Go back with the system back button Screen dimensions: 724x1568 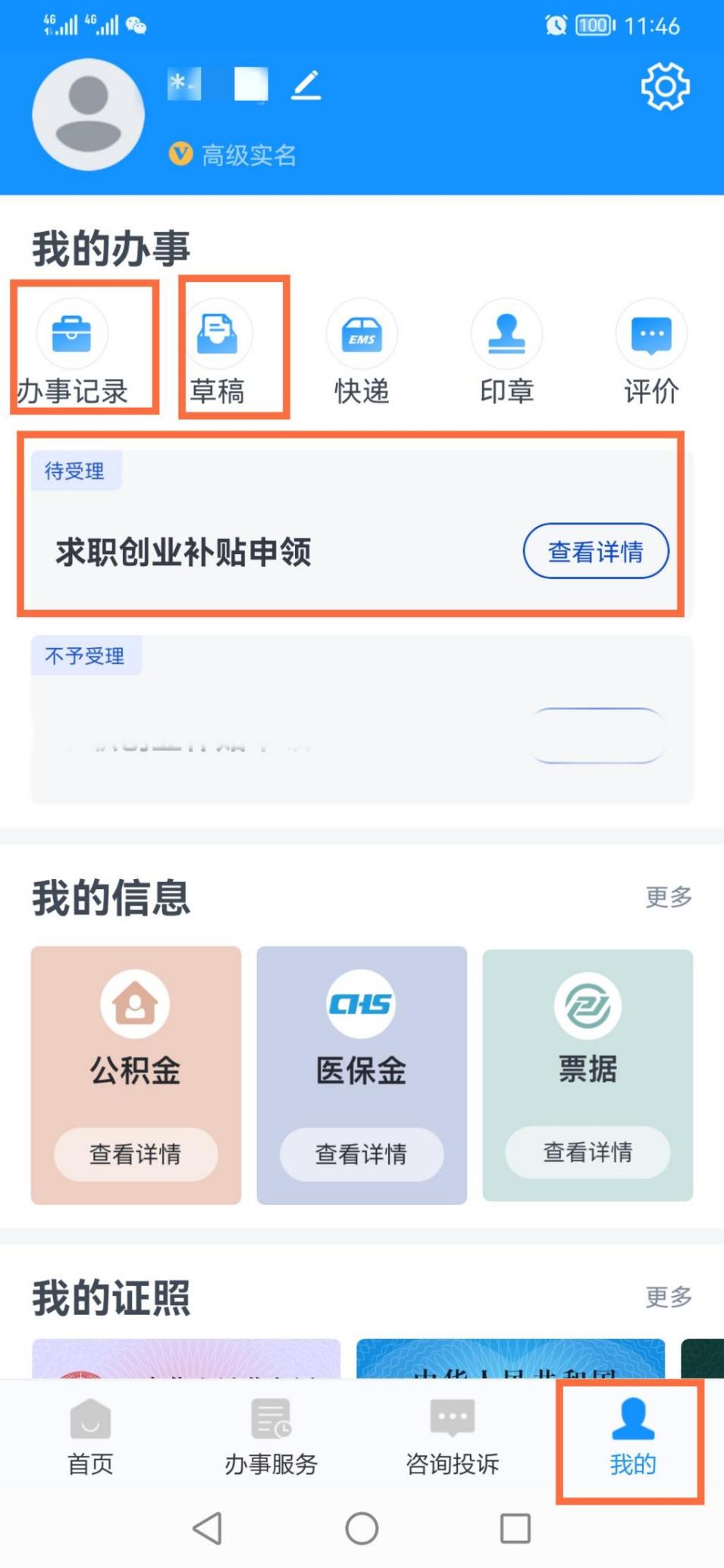coord(208,1528)
